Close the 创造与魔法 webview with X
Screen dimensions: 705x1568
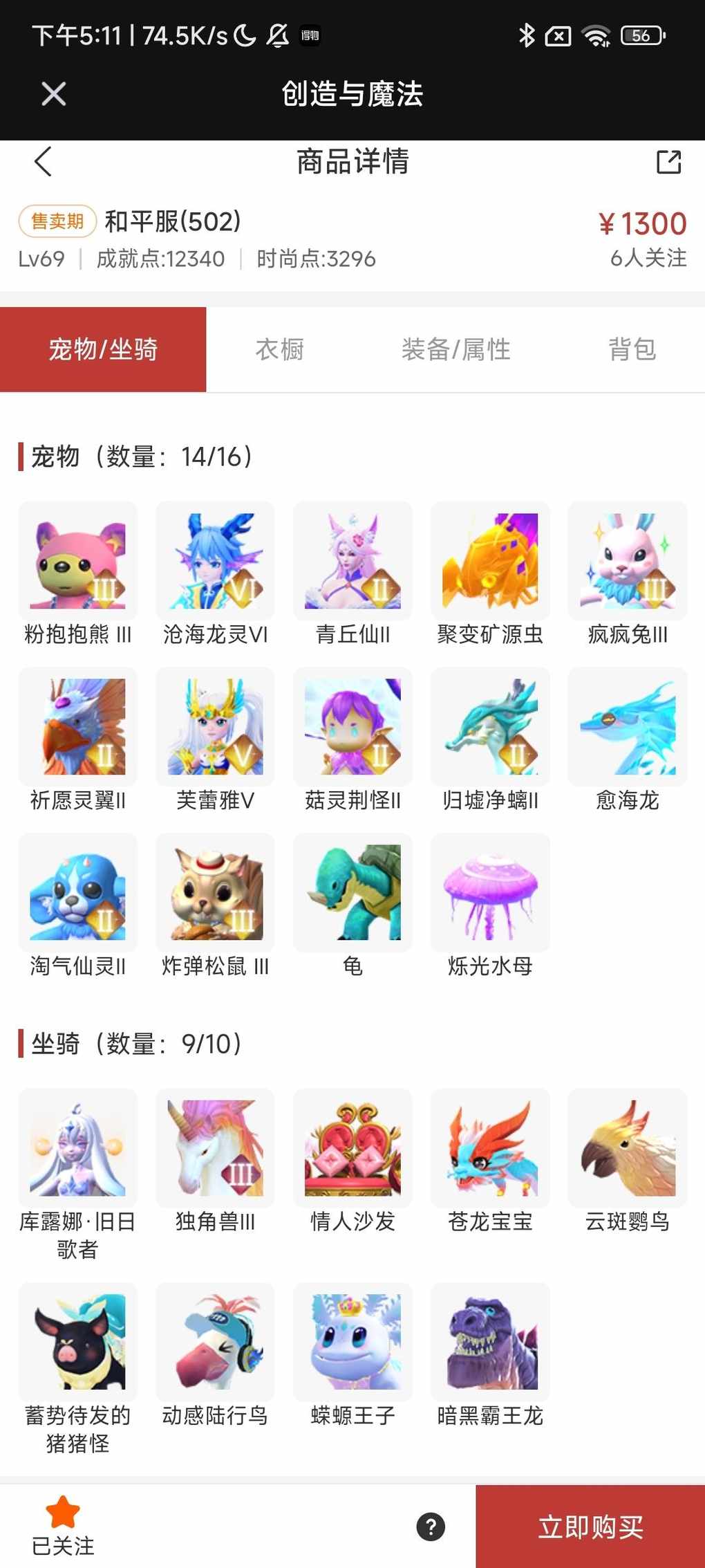pyautogui.click(x=53, y=94)
